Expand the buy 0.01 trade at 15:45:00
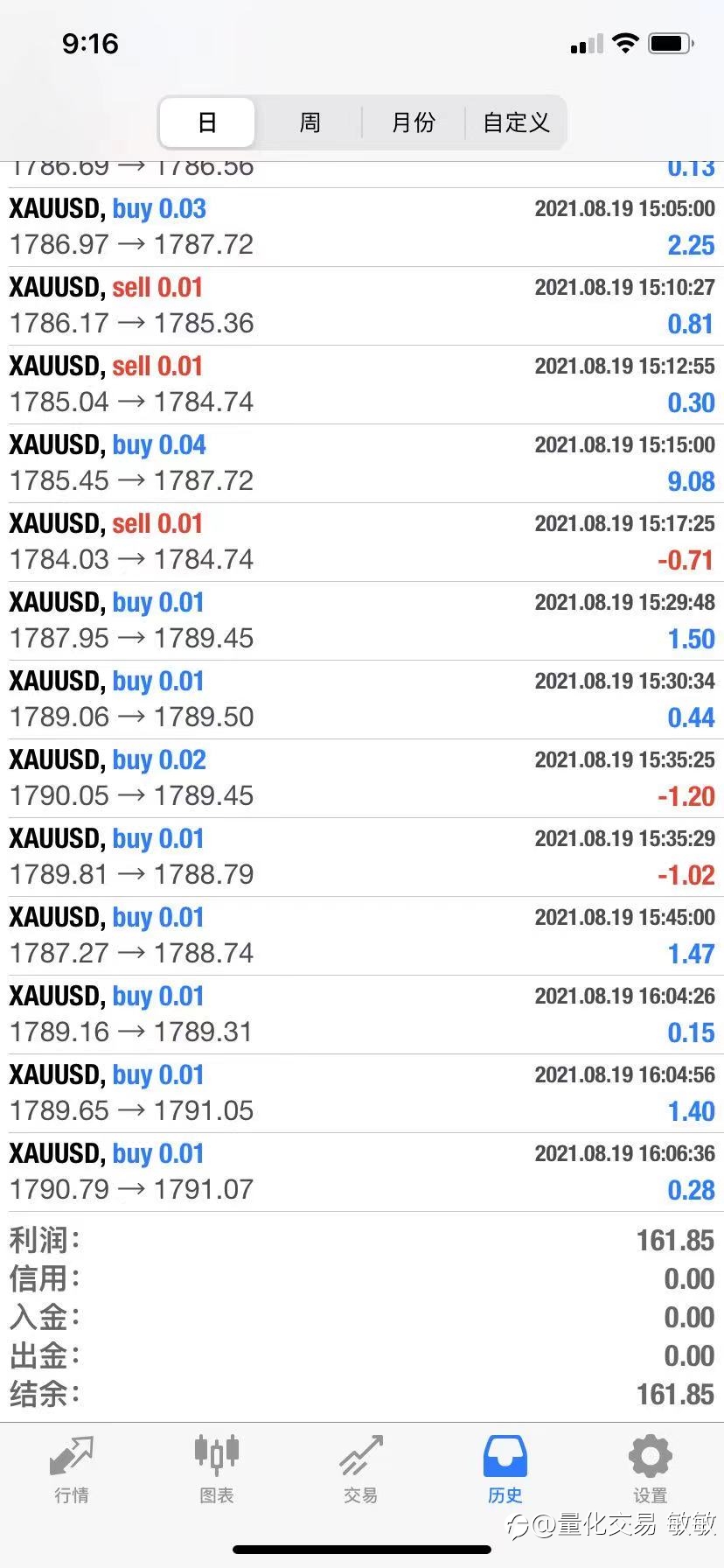Viewport: 724px width, 1568px height. tap(362, 936)
